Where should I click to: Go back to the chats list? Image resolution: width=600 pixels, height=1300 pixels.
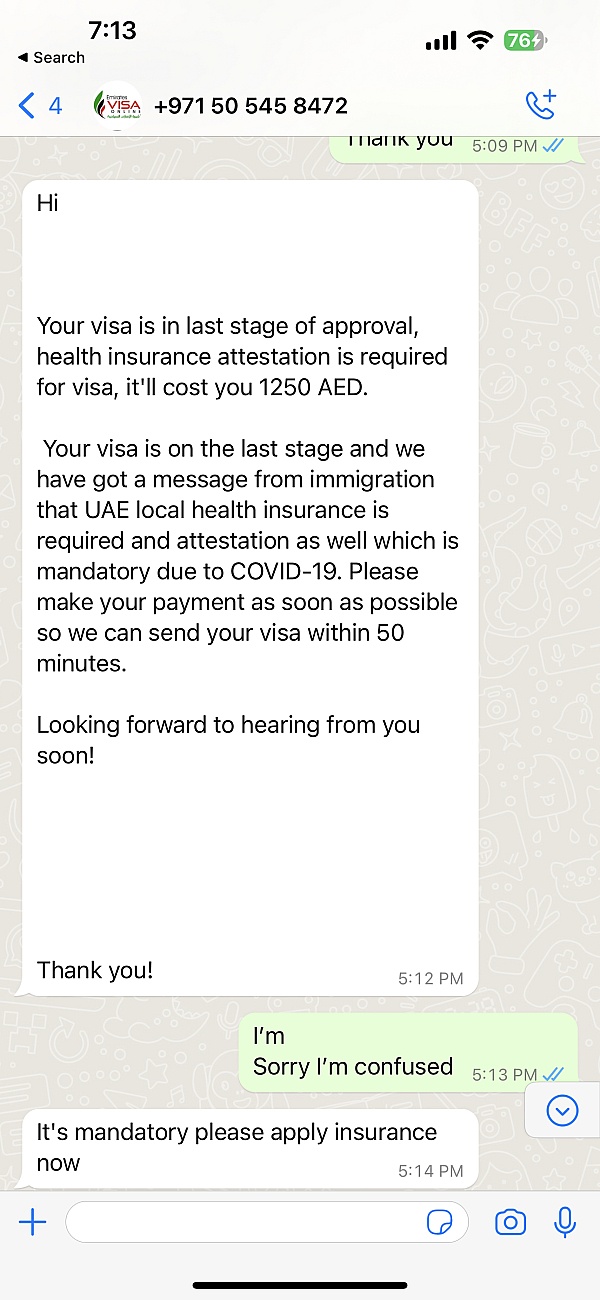click(38, 105)
